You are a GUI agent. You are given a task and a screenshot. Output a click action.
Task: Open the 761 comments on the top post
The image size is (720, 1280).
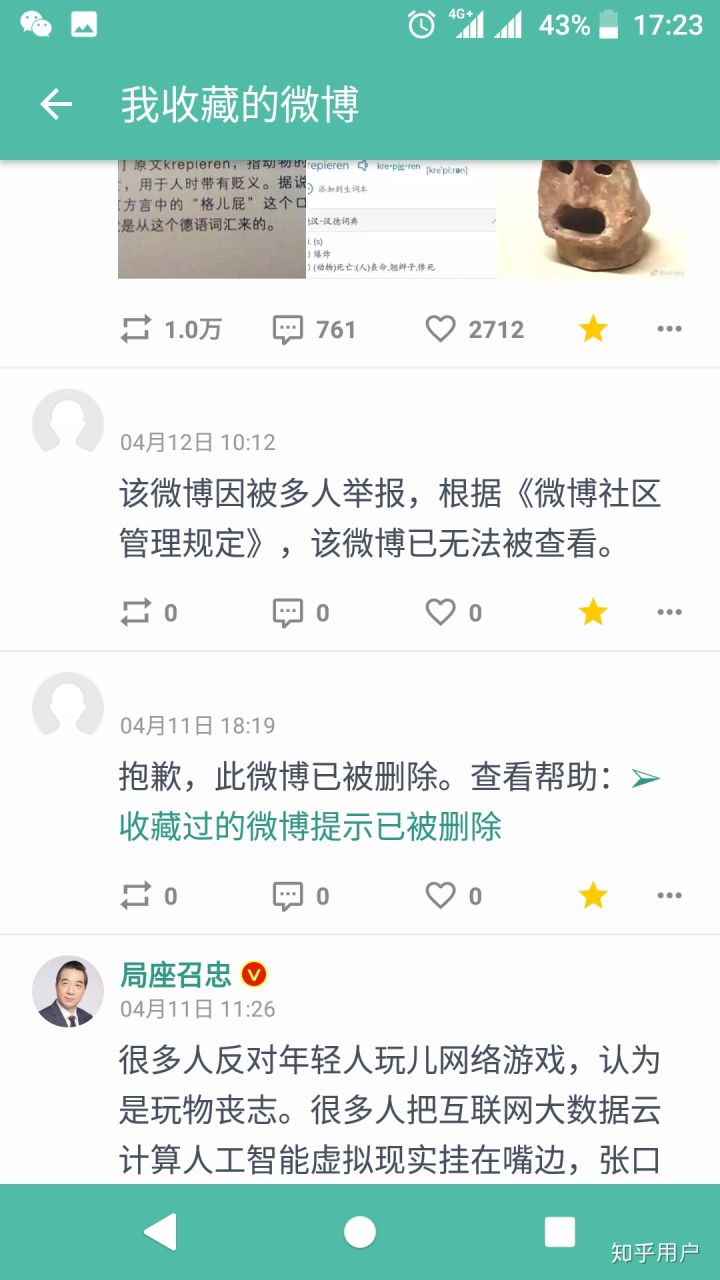pos(314,329)
